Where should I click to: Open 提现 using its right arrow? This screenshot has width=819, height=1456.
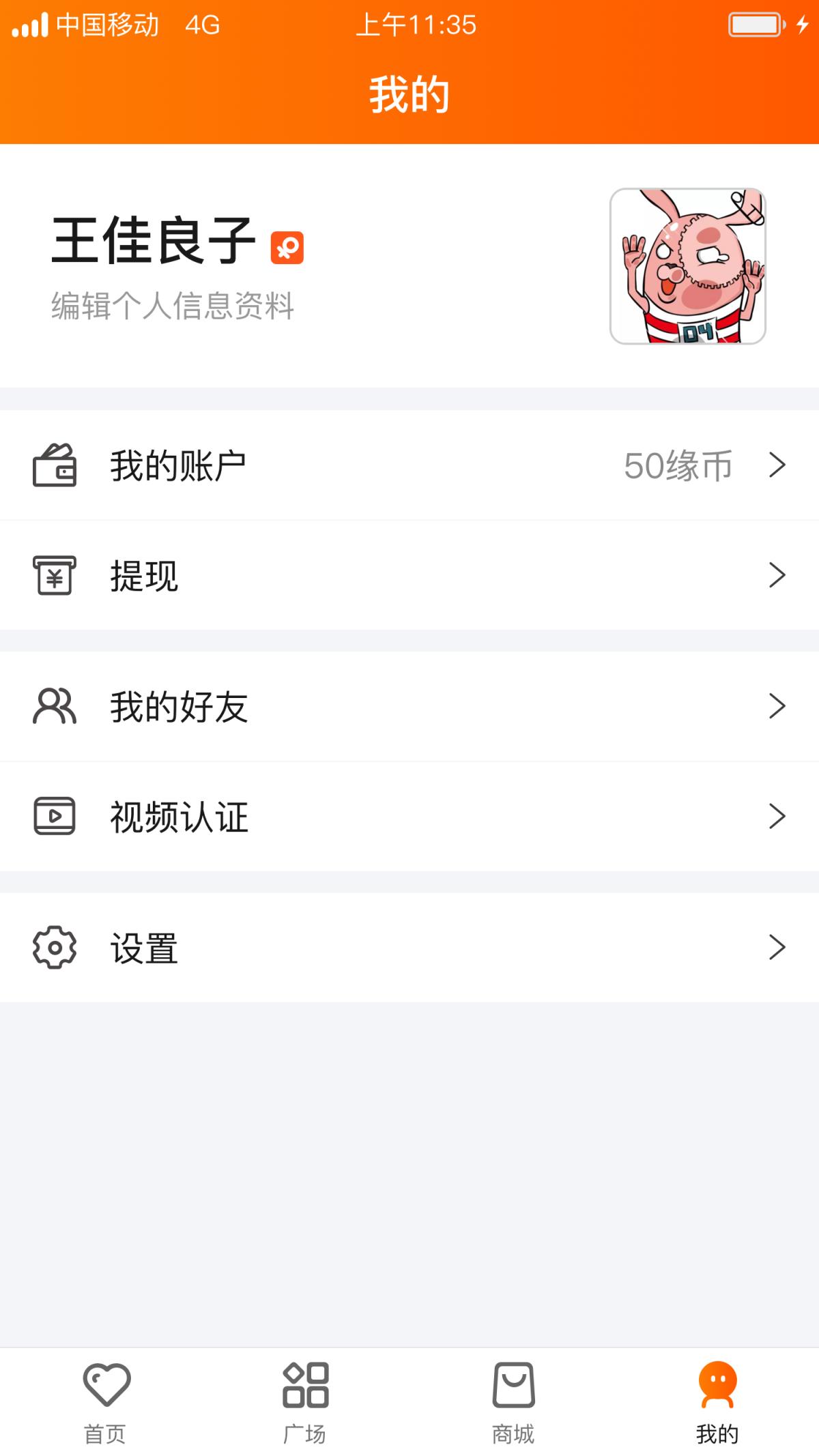pos(778,577)
